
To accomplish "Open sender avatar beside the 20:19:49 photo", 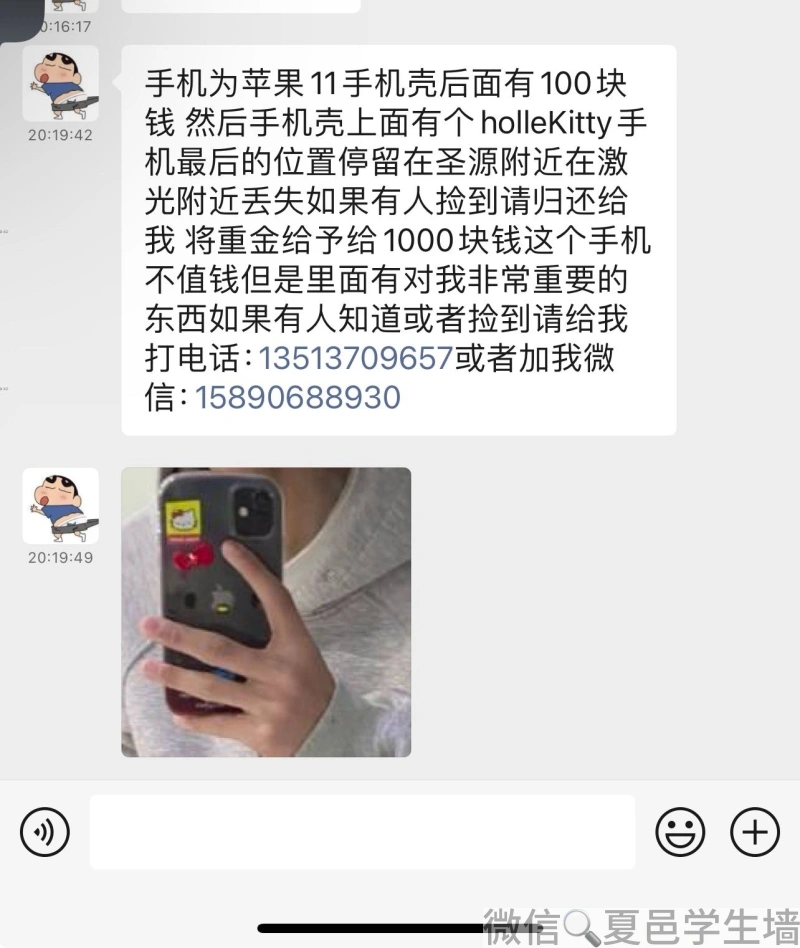I will 61,506.
